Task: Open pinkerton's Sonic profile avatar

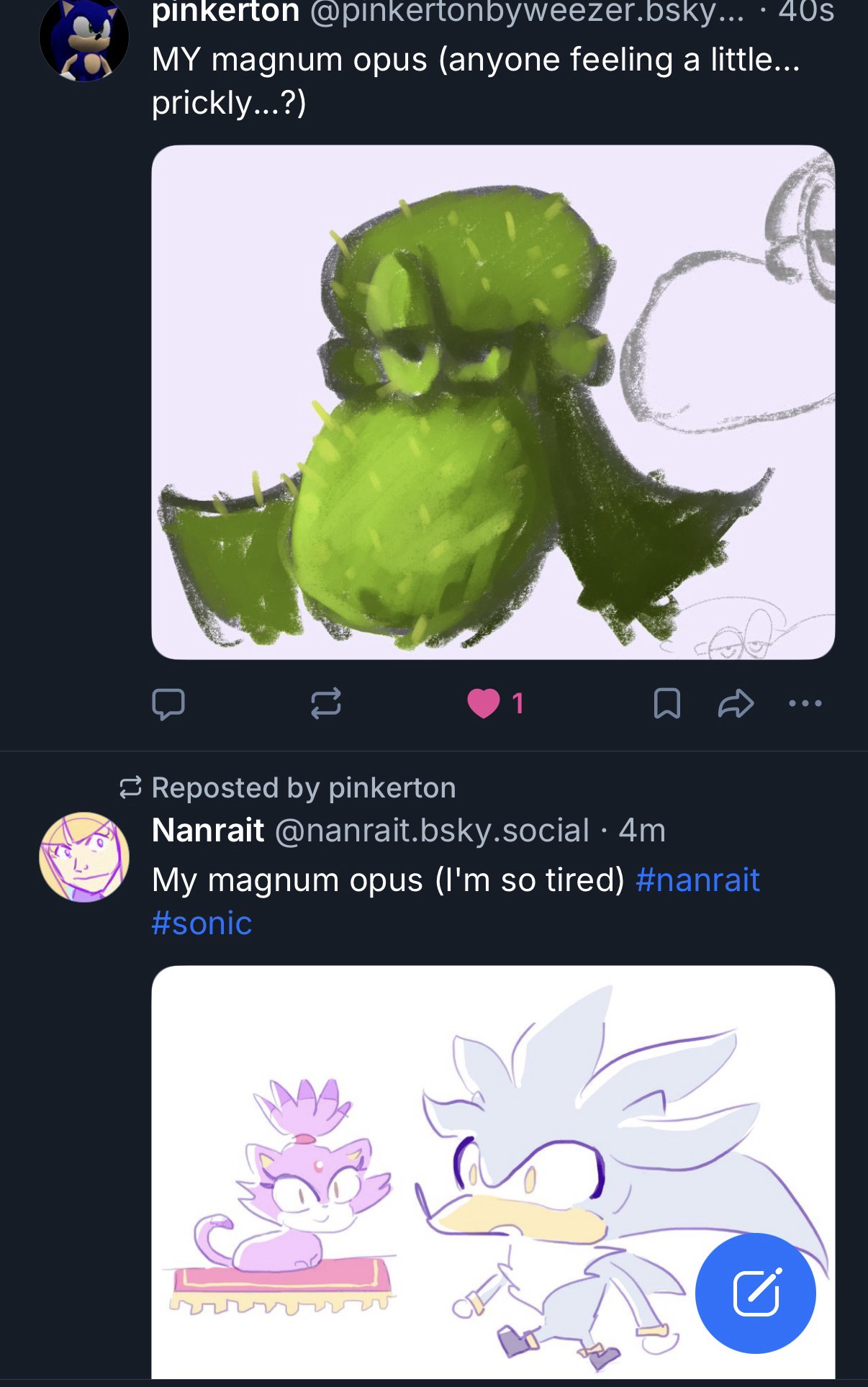Action: (84, 37)
